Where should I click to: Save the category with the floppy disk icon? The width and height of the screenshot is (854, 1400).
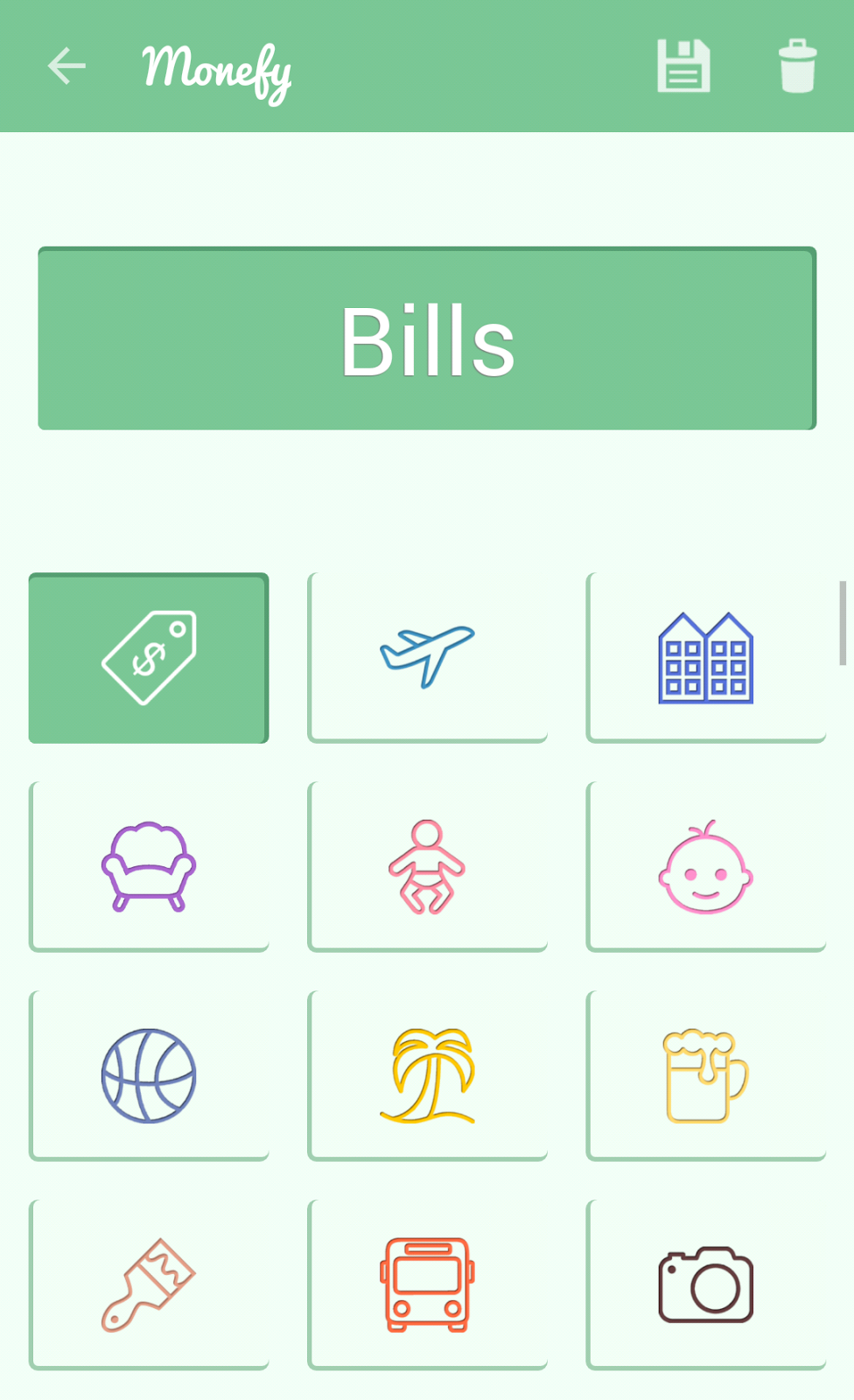coord(683,66)
